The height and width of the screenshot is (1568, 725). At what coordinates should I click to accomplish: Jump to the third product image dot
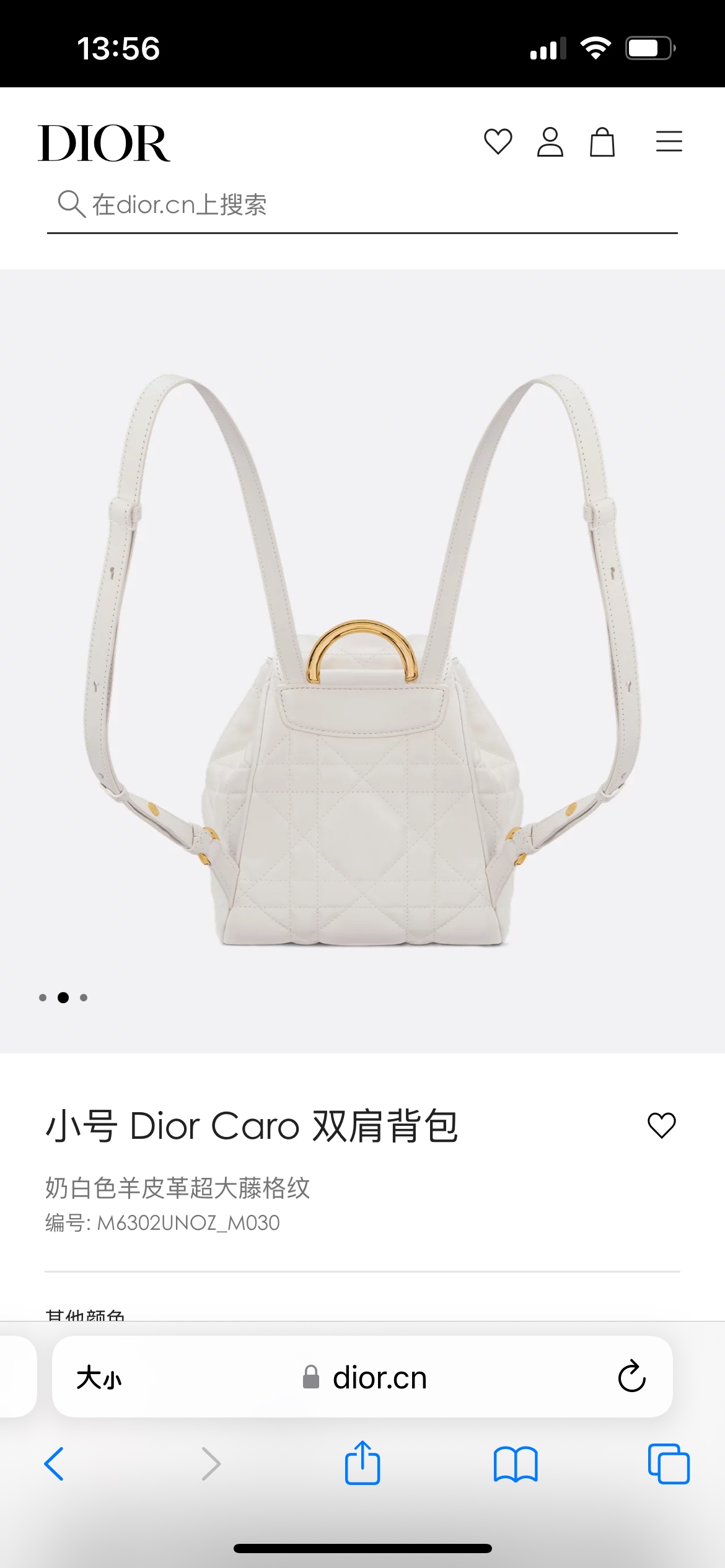(84, 998)
